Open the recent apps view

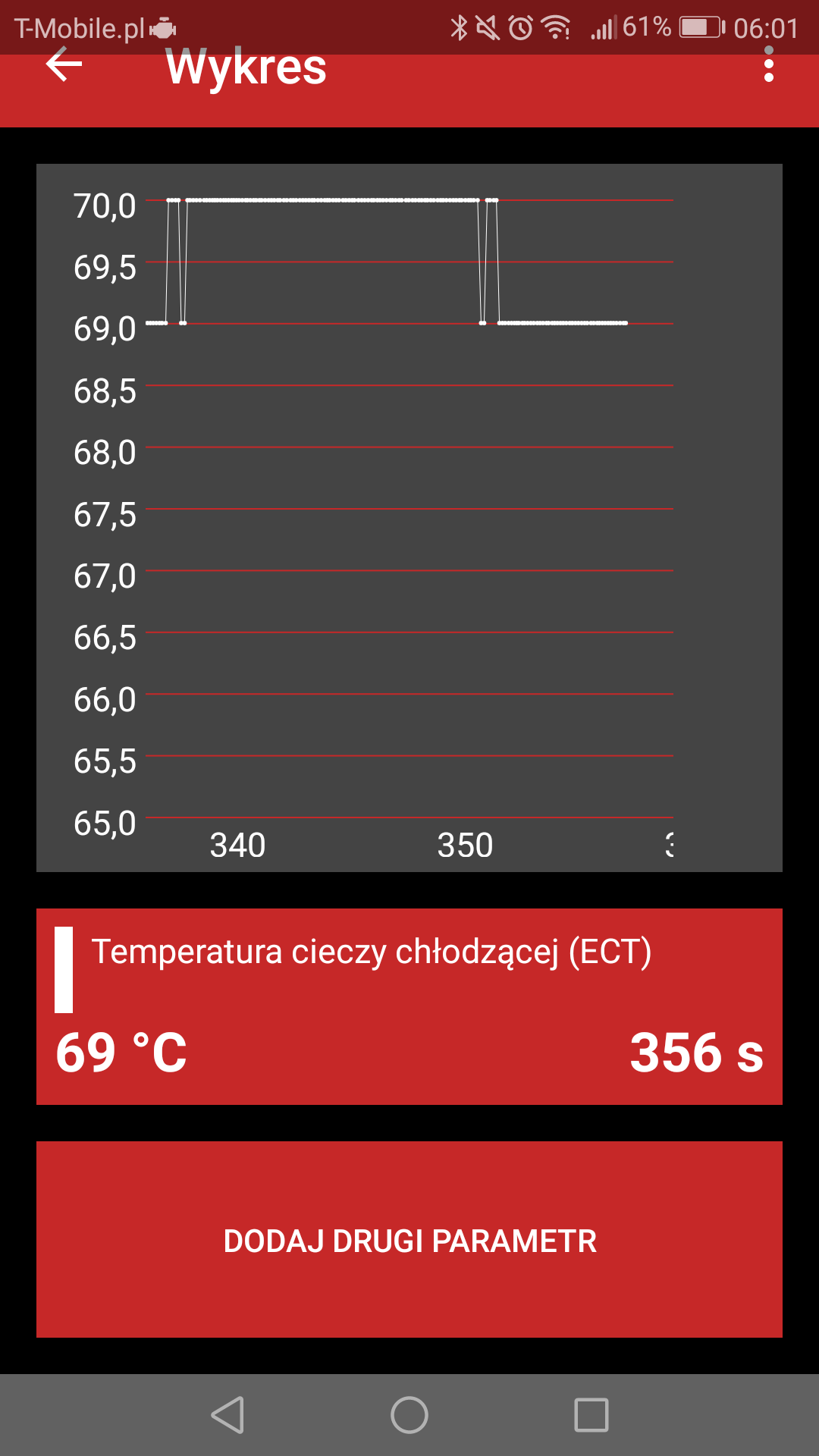(x=591, y=1415)
